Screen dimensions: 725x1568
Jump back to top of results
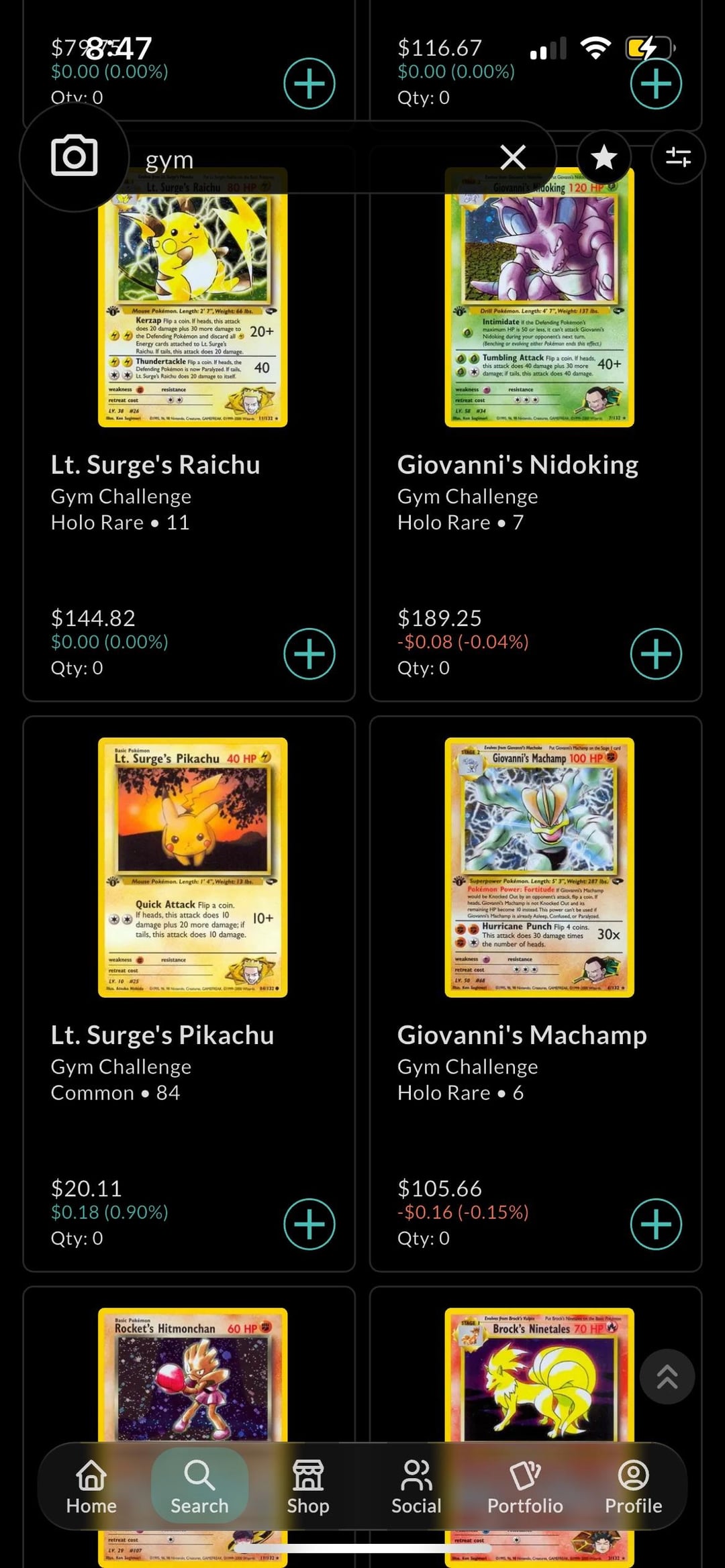click(x=667, y=1377)
